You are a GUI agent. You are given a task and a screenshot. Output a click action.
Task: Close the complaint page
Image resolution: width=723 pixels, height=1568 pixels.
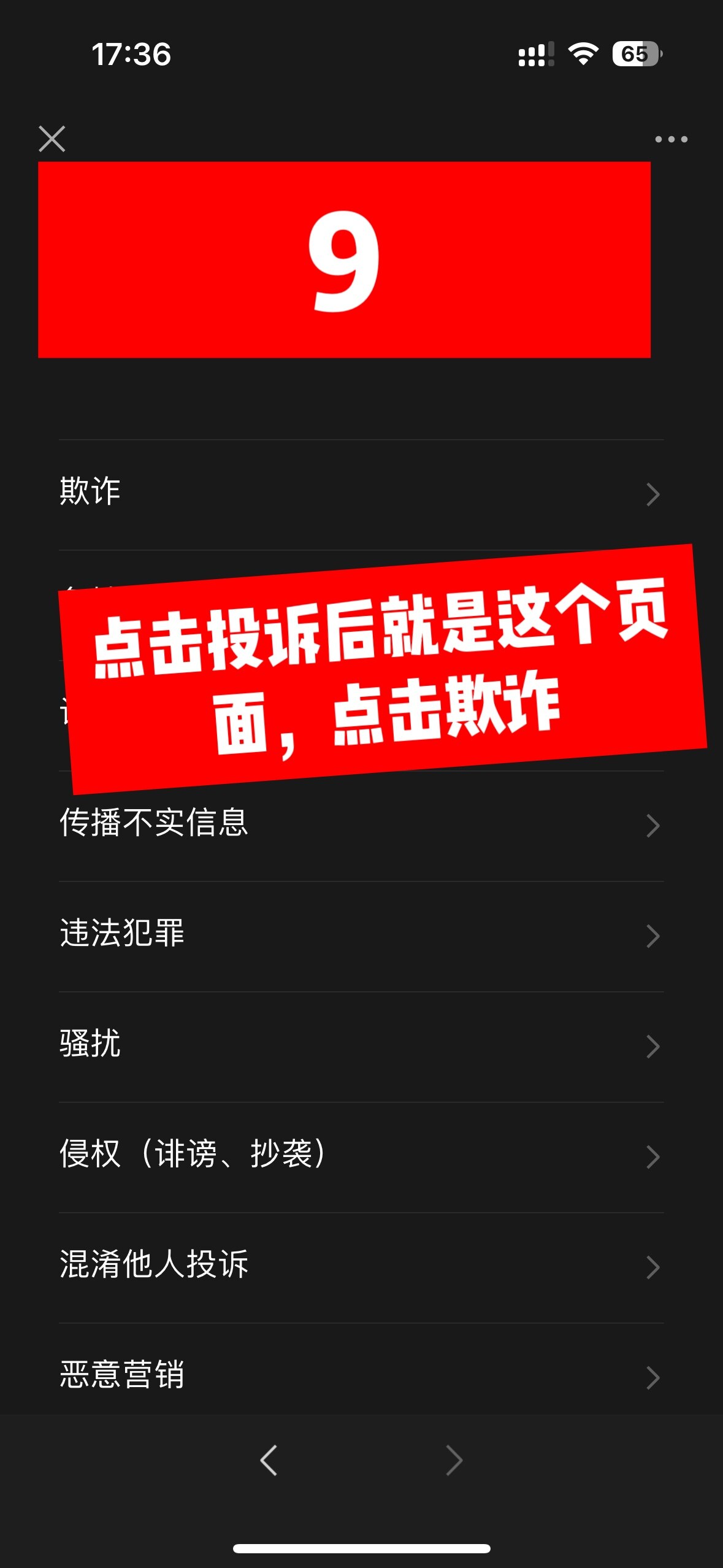coord(52,139)
